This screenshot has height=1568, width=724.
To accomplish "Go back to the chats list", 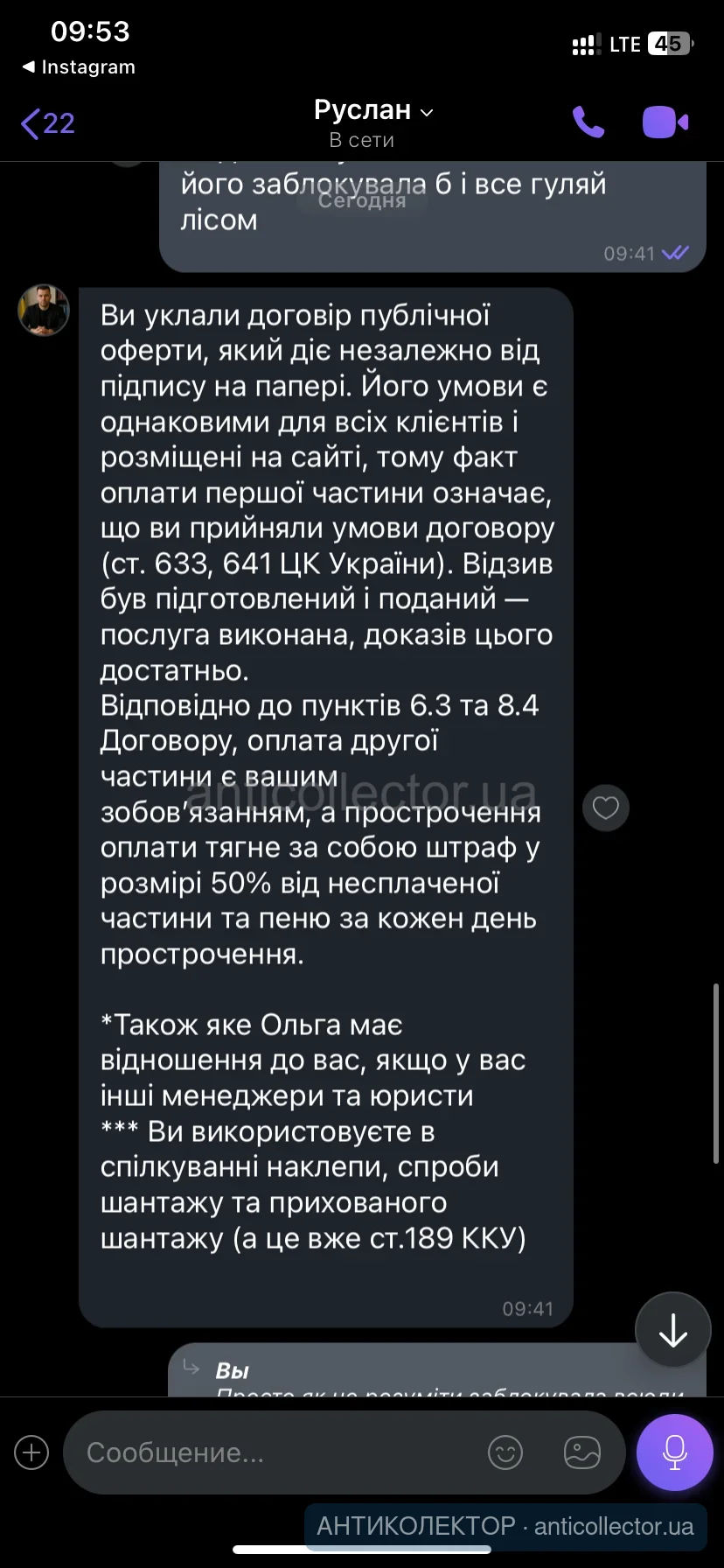I will tap(47, 123).
